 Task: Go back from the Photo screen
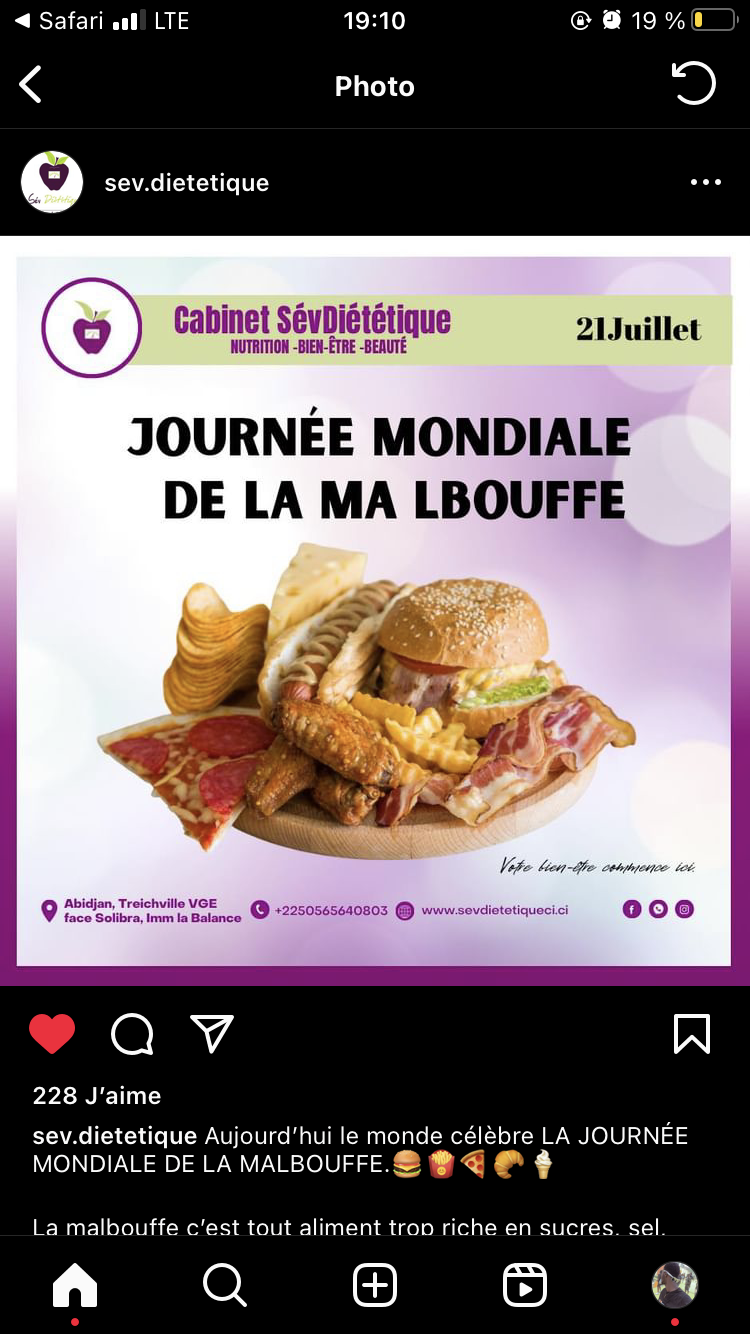[x=31, y=85]
